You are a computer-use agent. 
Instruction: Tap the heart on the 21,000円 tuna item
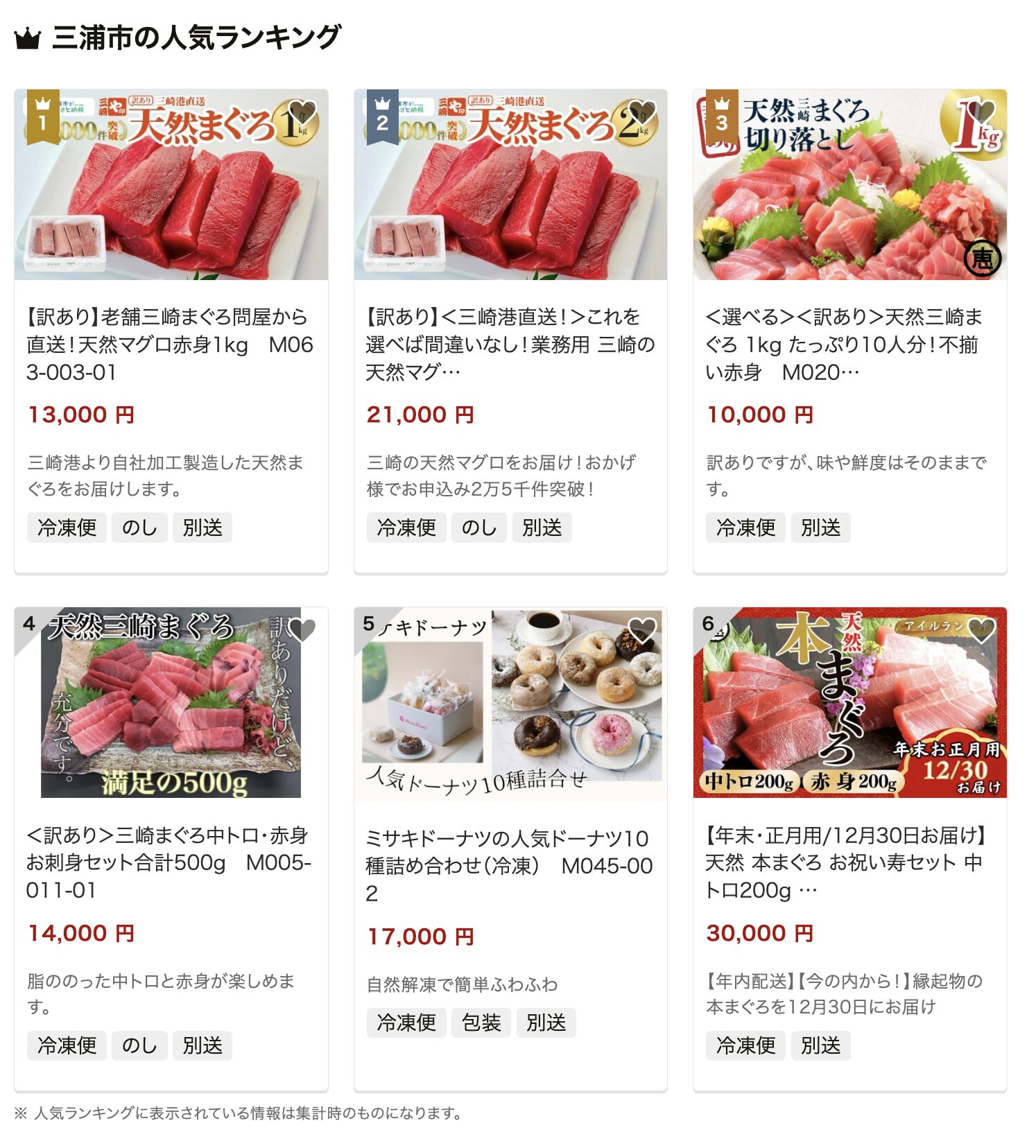click(641, 112)
